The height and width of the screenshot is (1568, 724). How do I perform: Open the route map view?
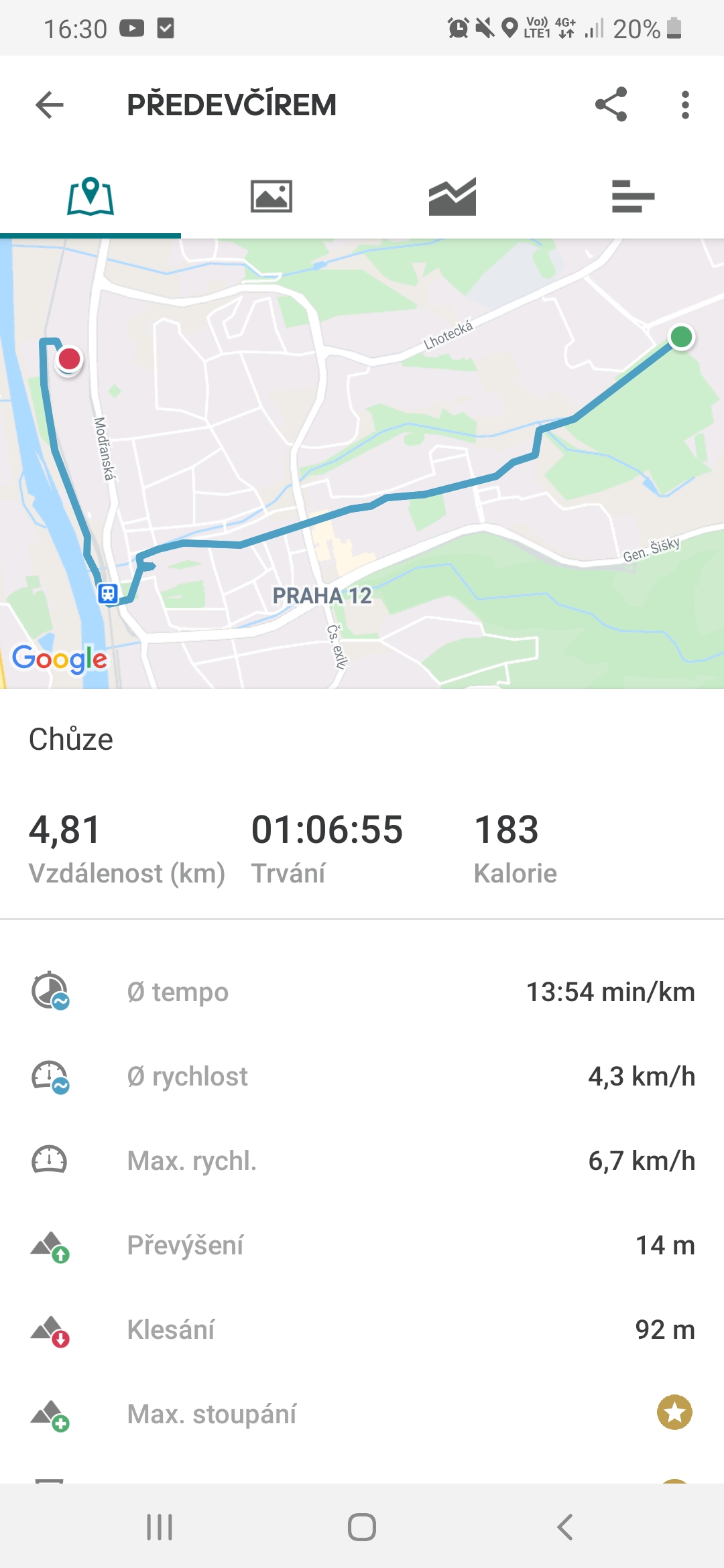(x=362, y=464)
